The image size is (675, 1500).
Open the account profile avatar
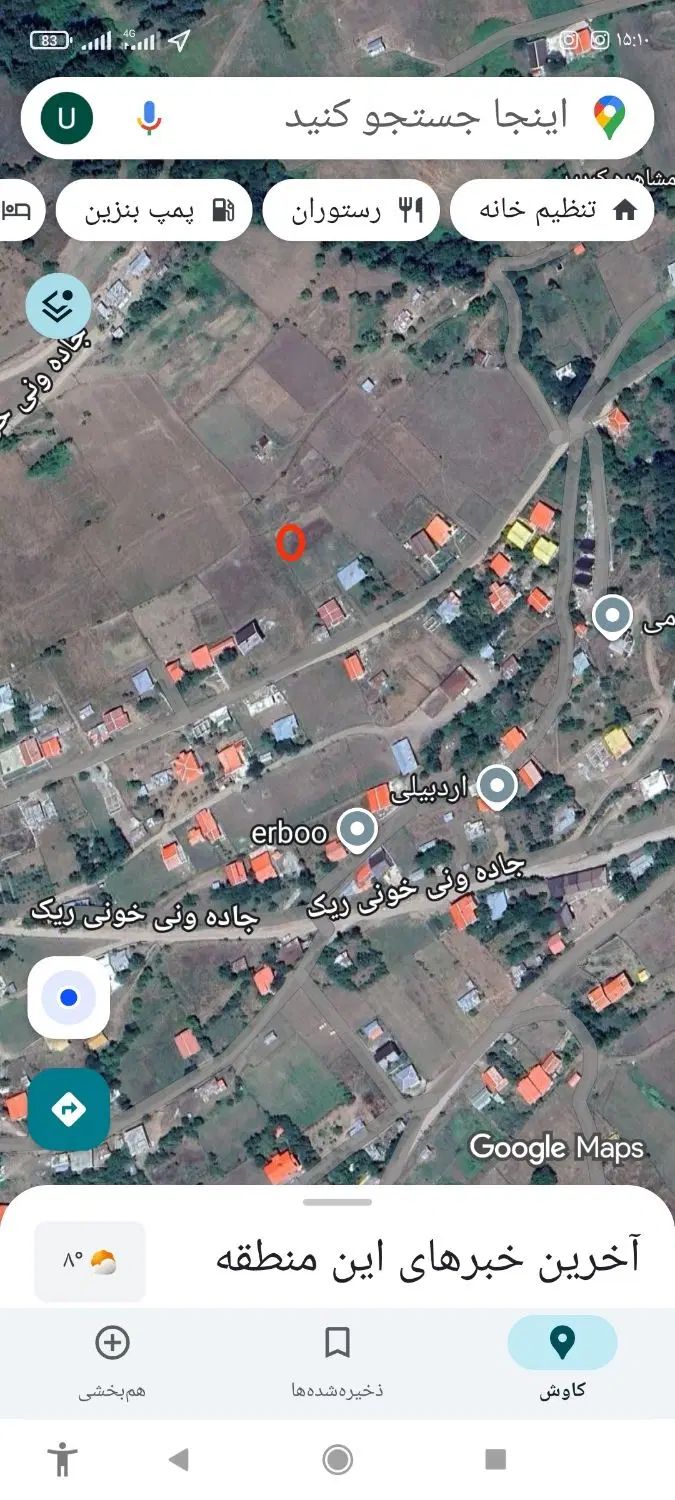click(67, 118)
